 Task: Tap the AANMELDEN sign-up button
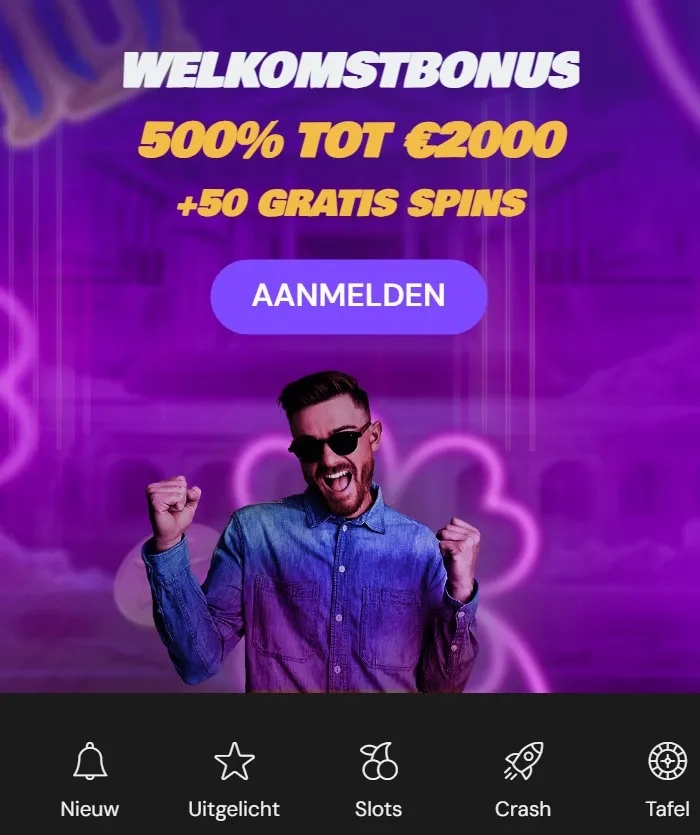[x=348, y=296]
